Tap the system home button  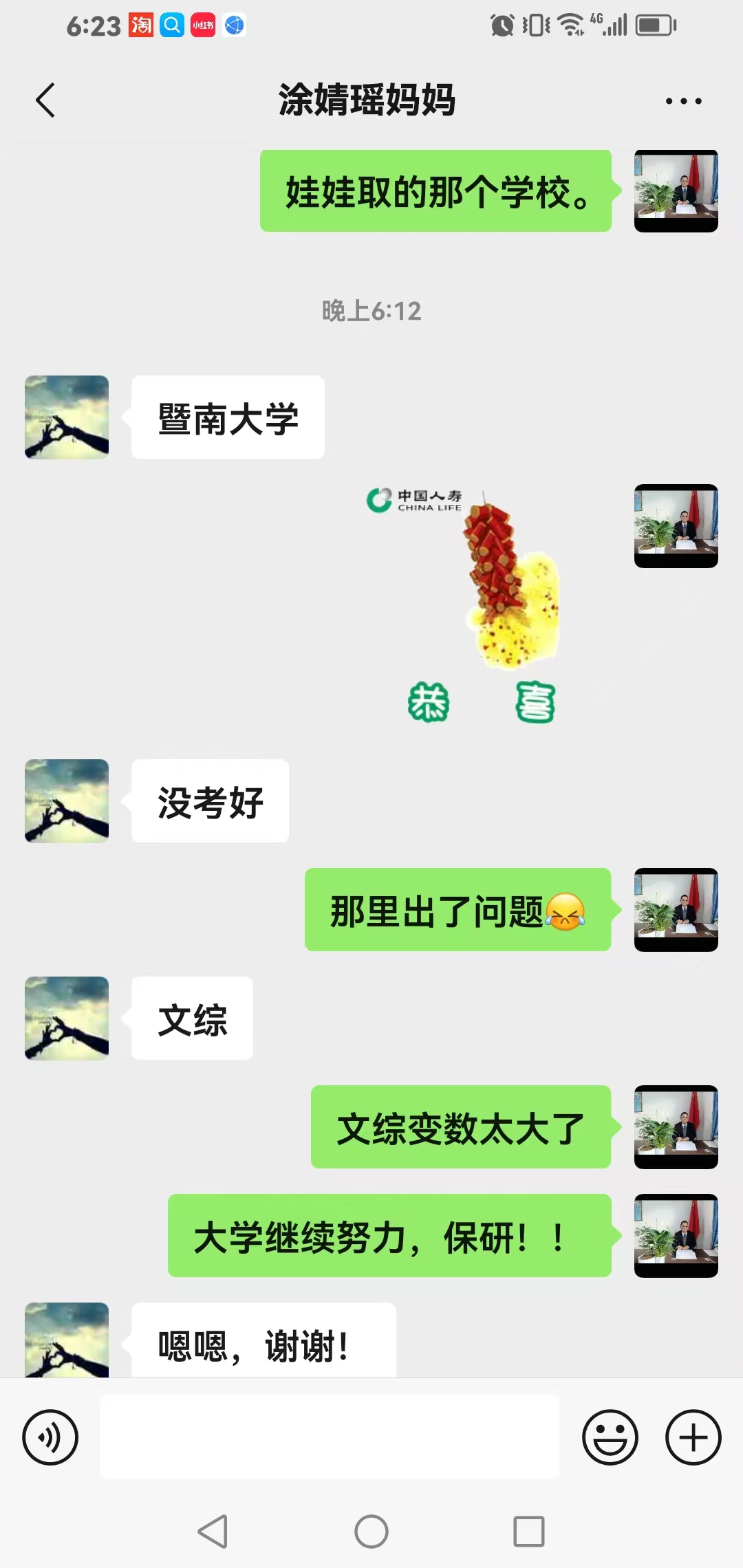tap(371, 1532)
